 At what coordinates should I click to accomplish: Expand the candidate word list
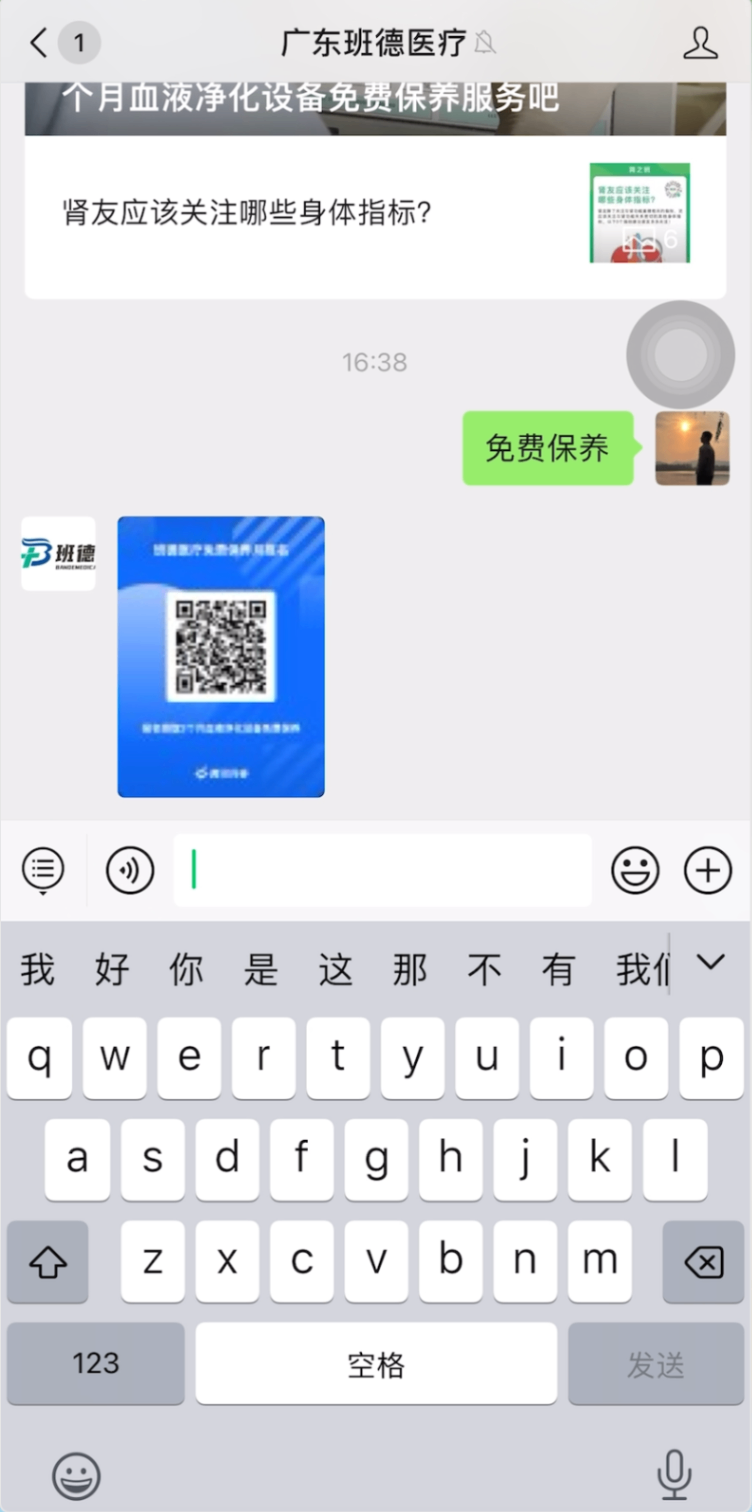[x=710, y=963]
